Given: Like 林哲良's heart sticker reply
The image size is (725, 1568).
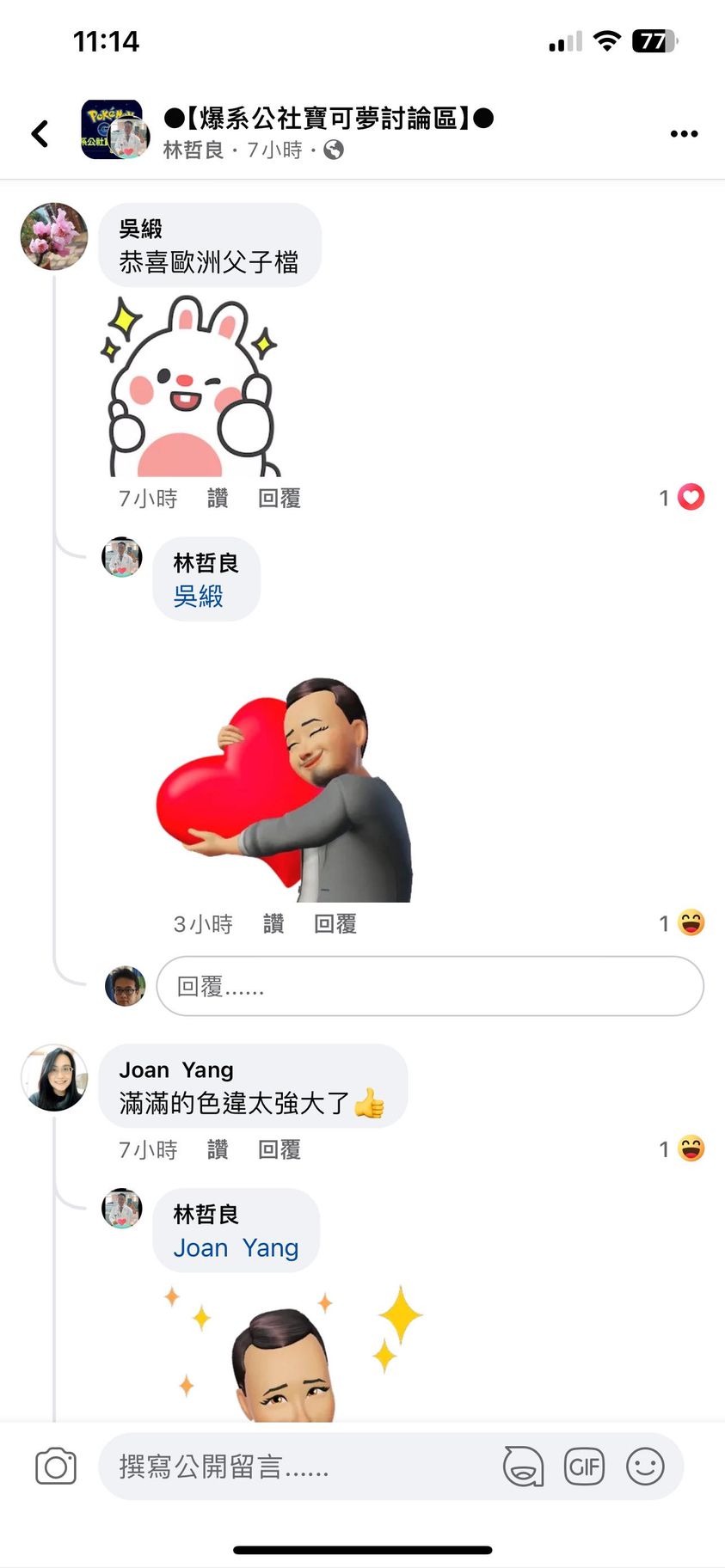Looking at the screenshot, I should (x=273, y=924).
